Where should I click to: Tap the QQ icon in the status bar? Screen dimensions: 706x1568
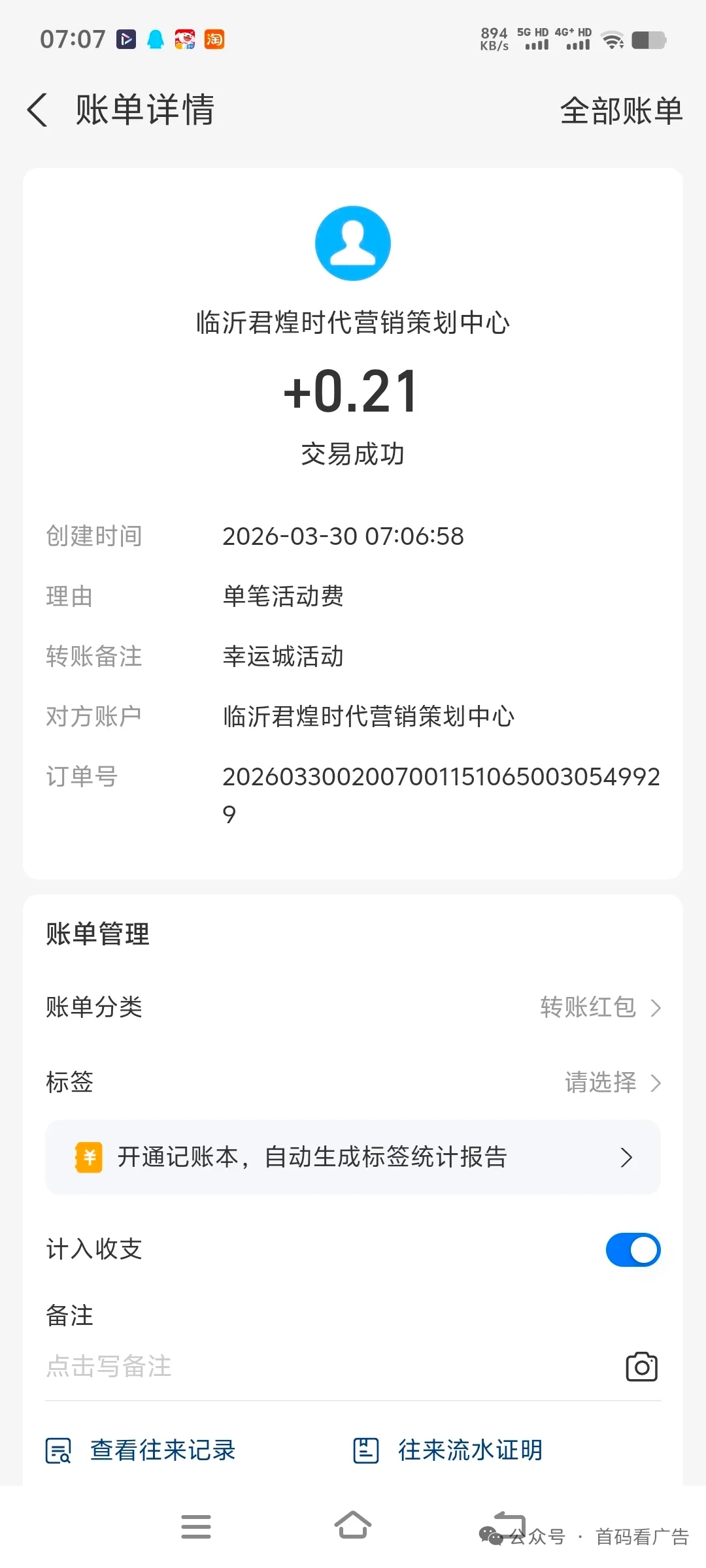click(x=155, y=39)
